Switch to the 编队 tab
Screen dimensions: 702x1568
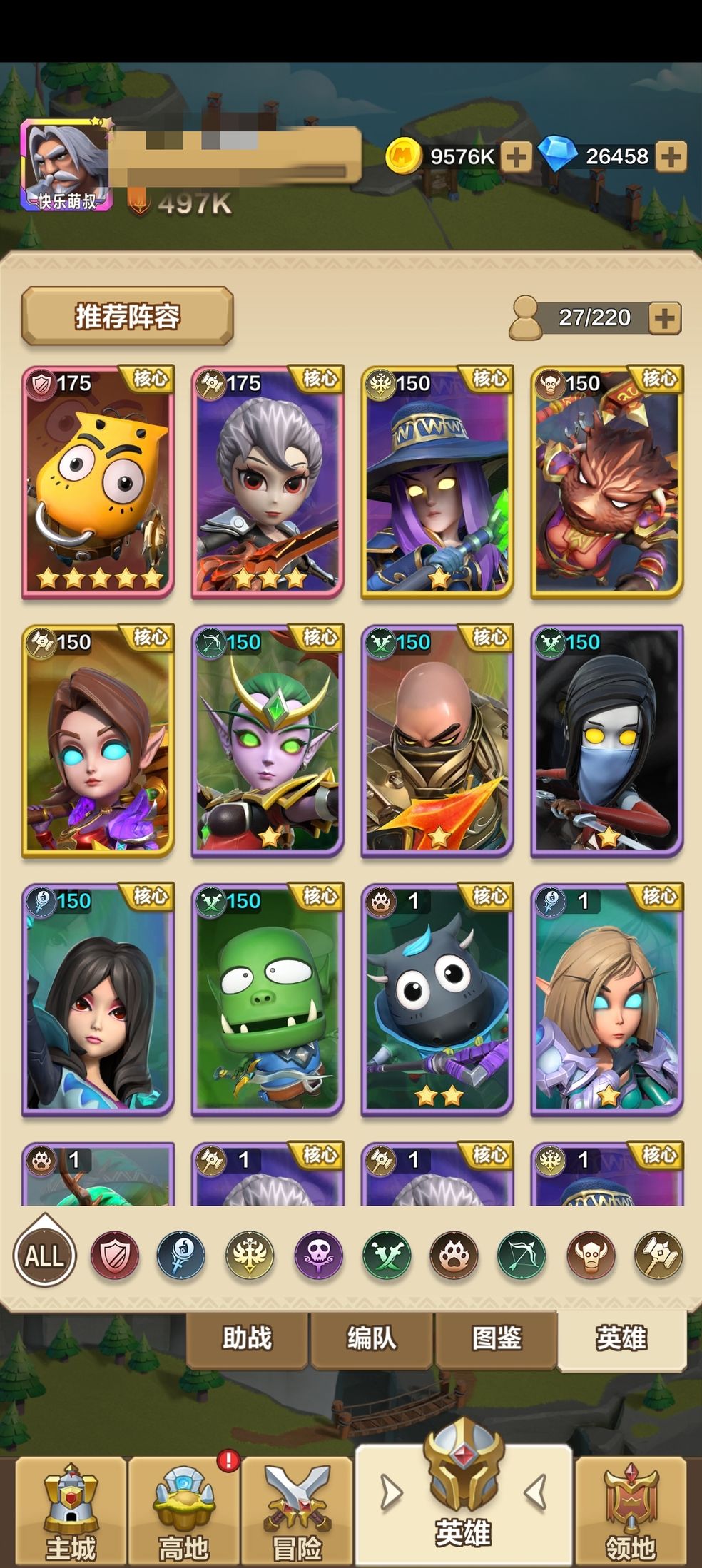[371, 1338]
